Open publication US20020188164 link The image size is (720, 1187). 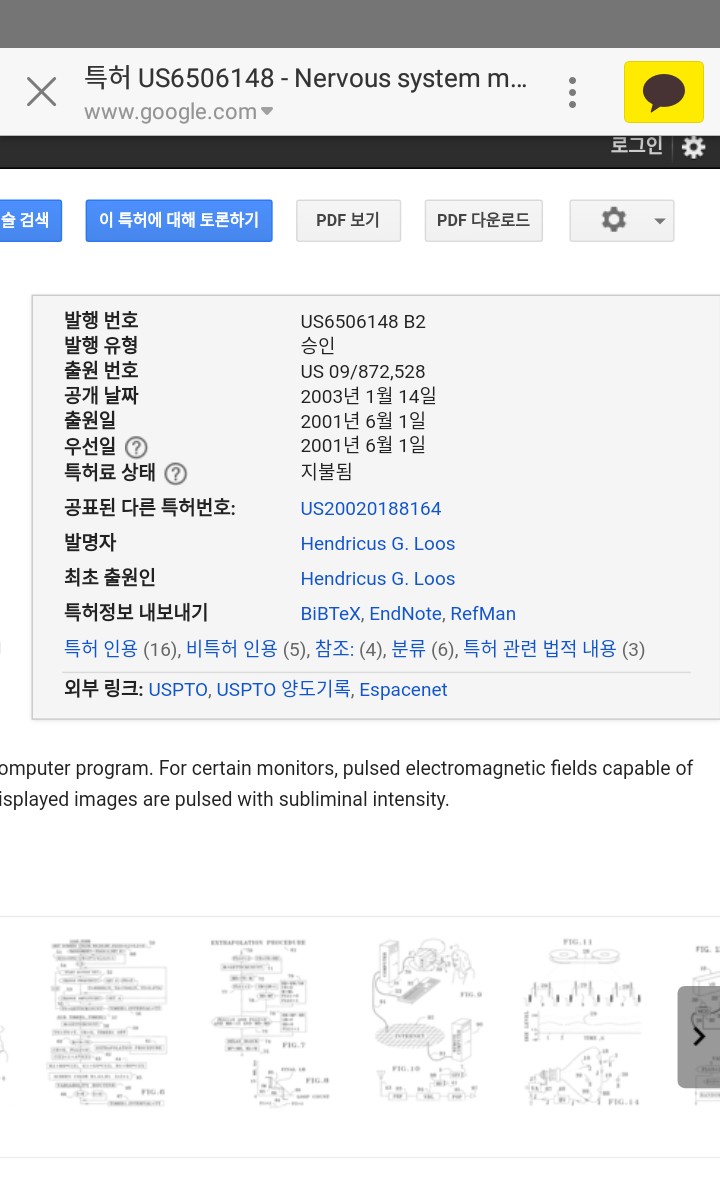371,508
